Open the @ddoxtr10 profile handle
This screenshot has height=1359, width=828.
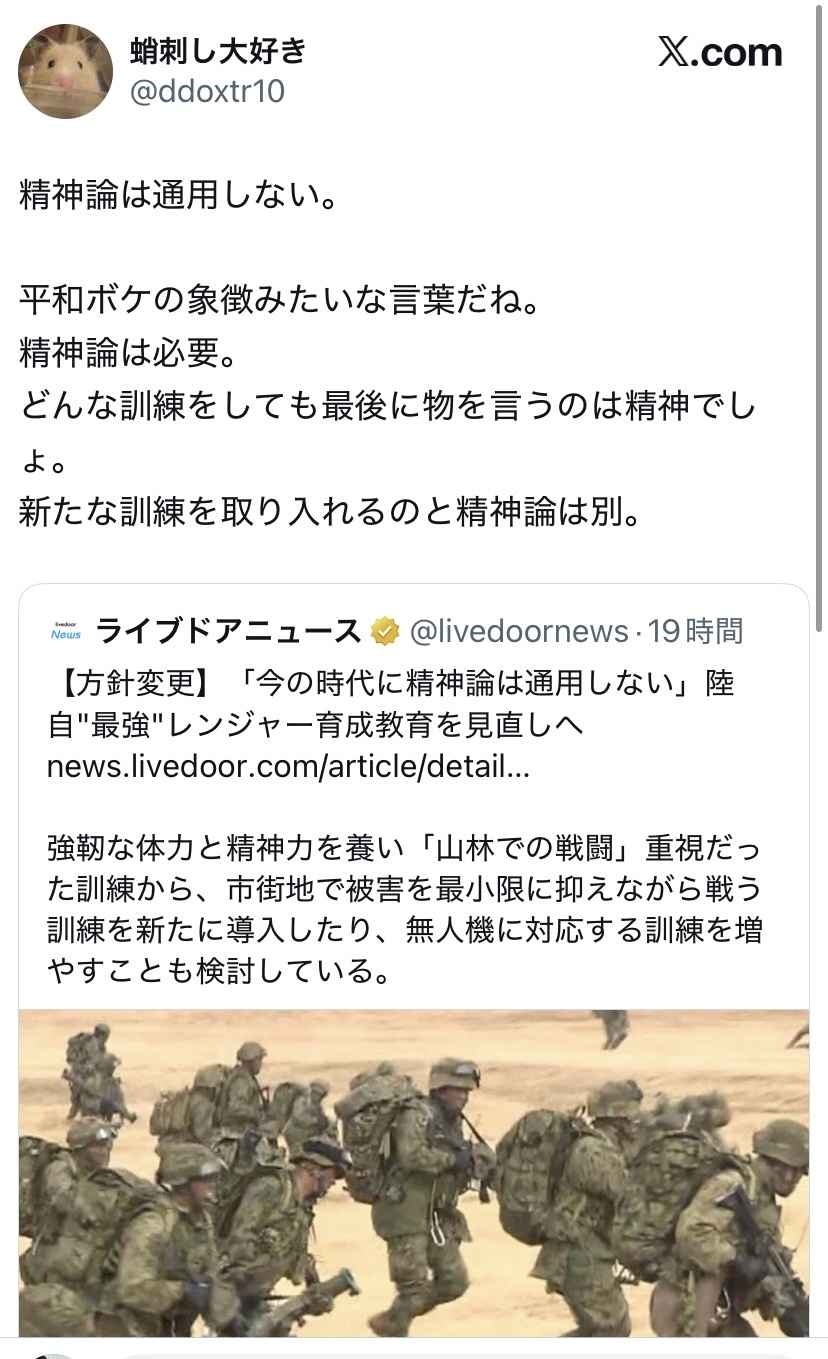(x=208, y=92)
